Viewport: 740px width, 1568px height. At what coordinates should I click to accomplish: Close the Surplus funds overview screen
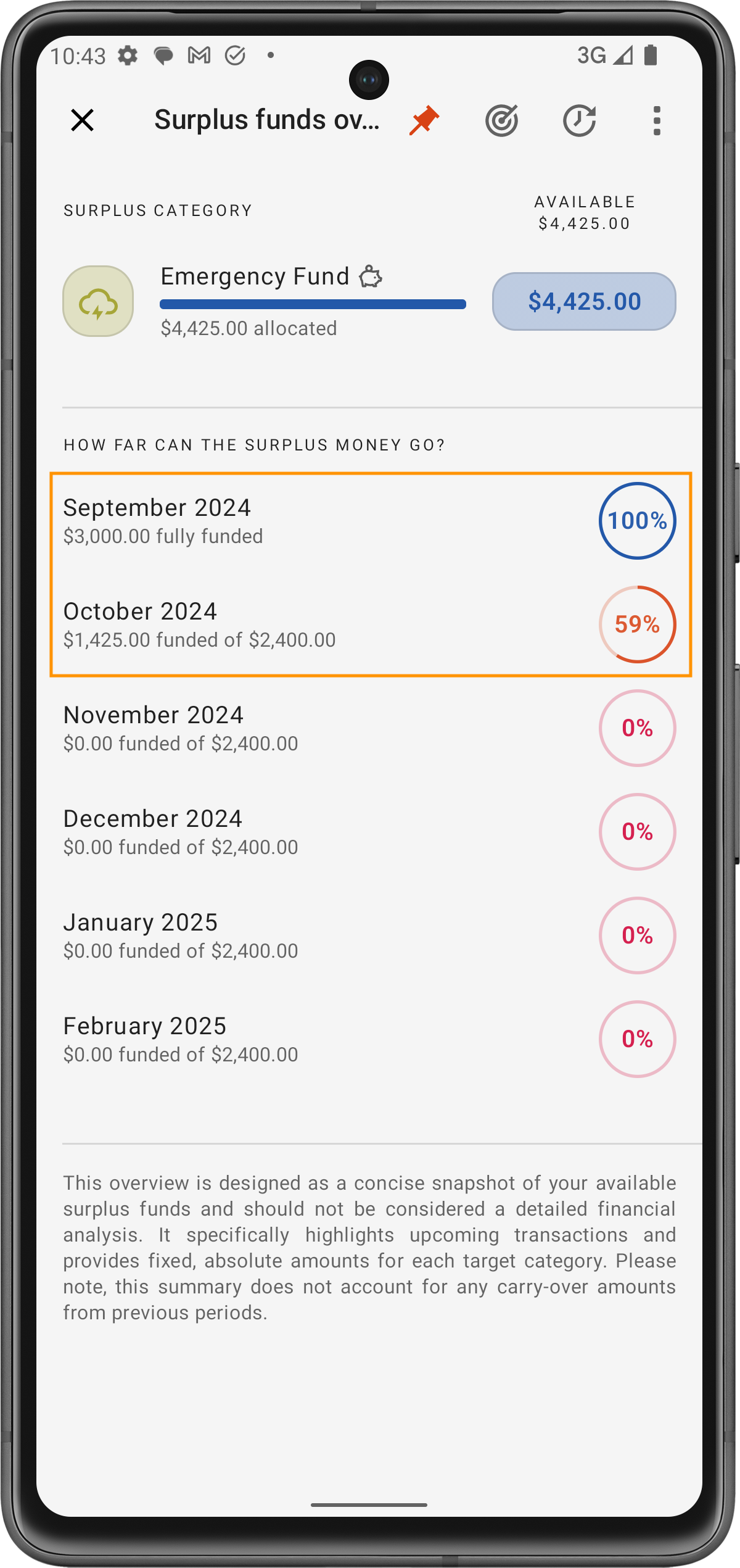(x=82, y=120)
